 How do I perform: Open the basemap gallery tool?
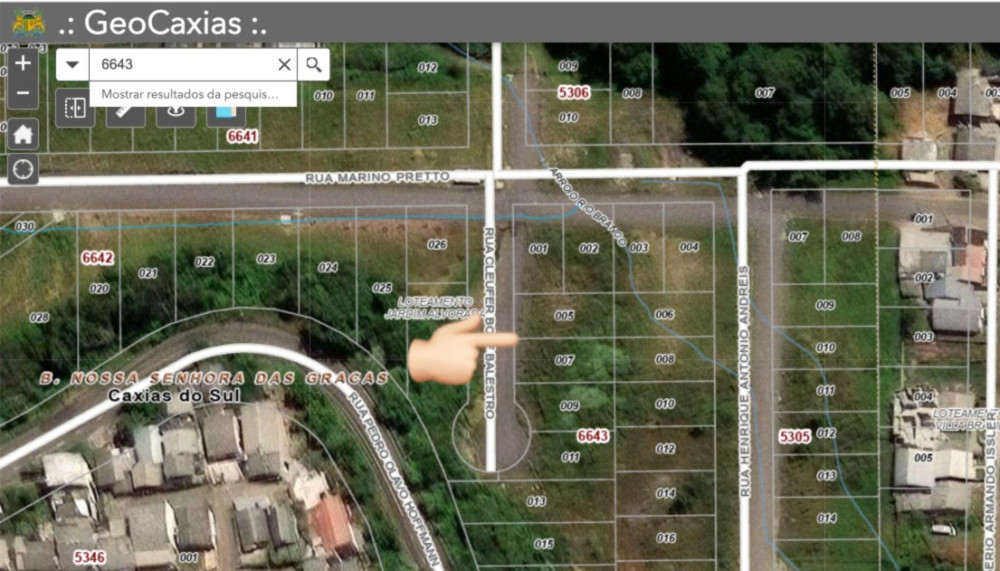(x=226, y=113)
